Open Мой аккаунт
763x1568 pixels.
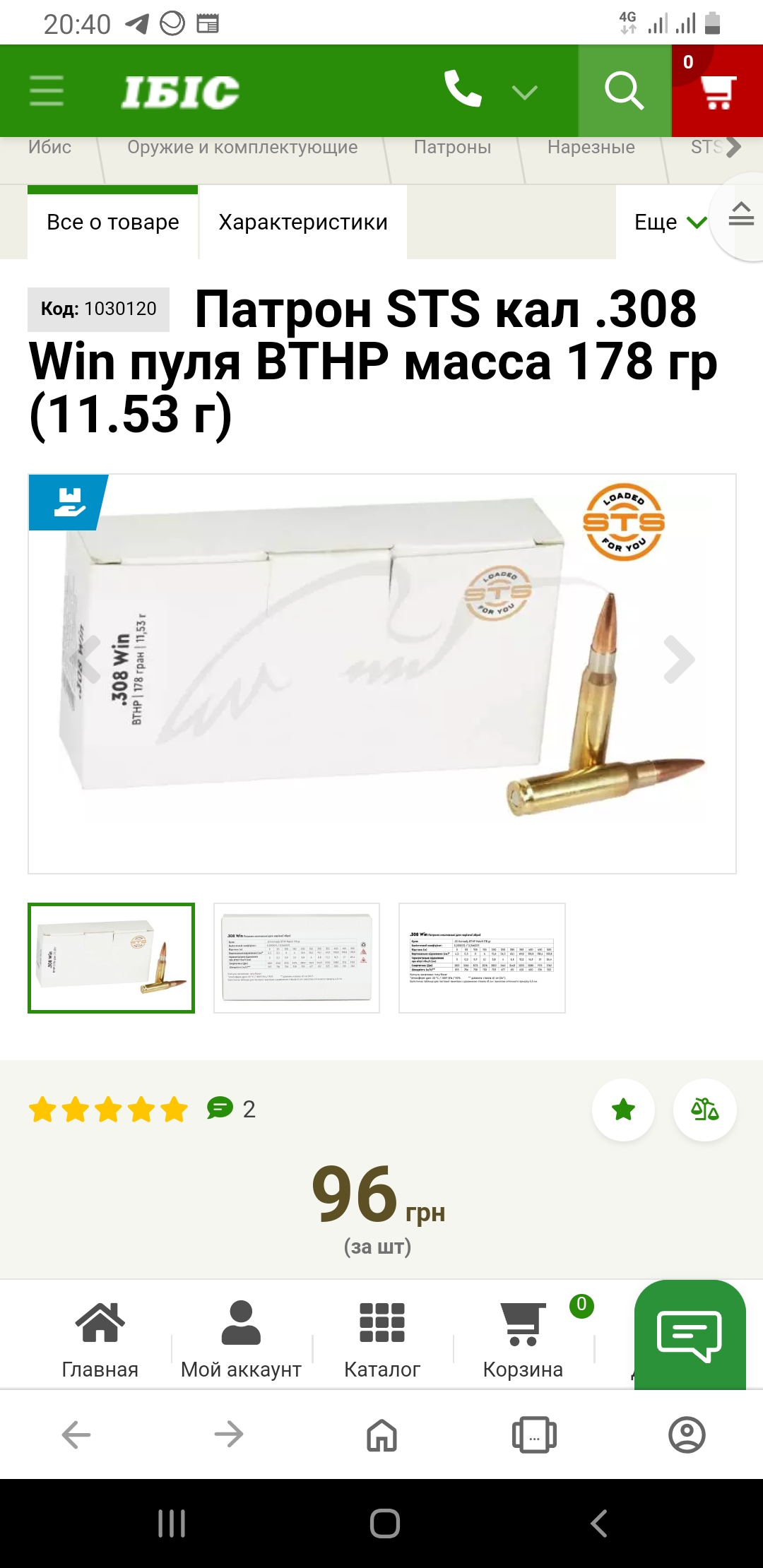click(x=241, y=1339)
